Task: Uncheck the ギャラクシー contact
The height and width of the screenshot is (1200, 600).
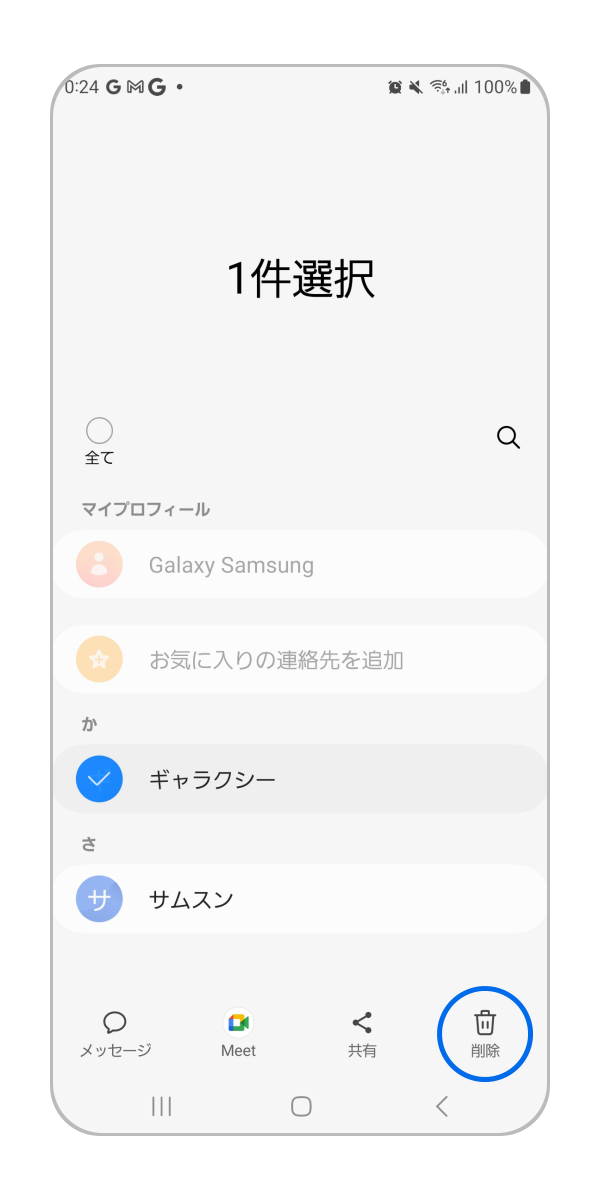Action: pyautogui.click(x=99, y=779)
